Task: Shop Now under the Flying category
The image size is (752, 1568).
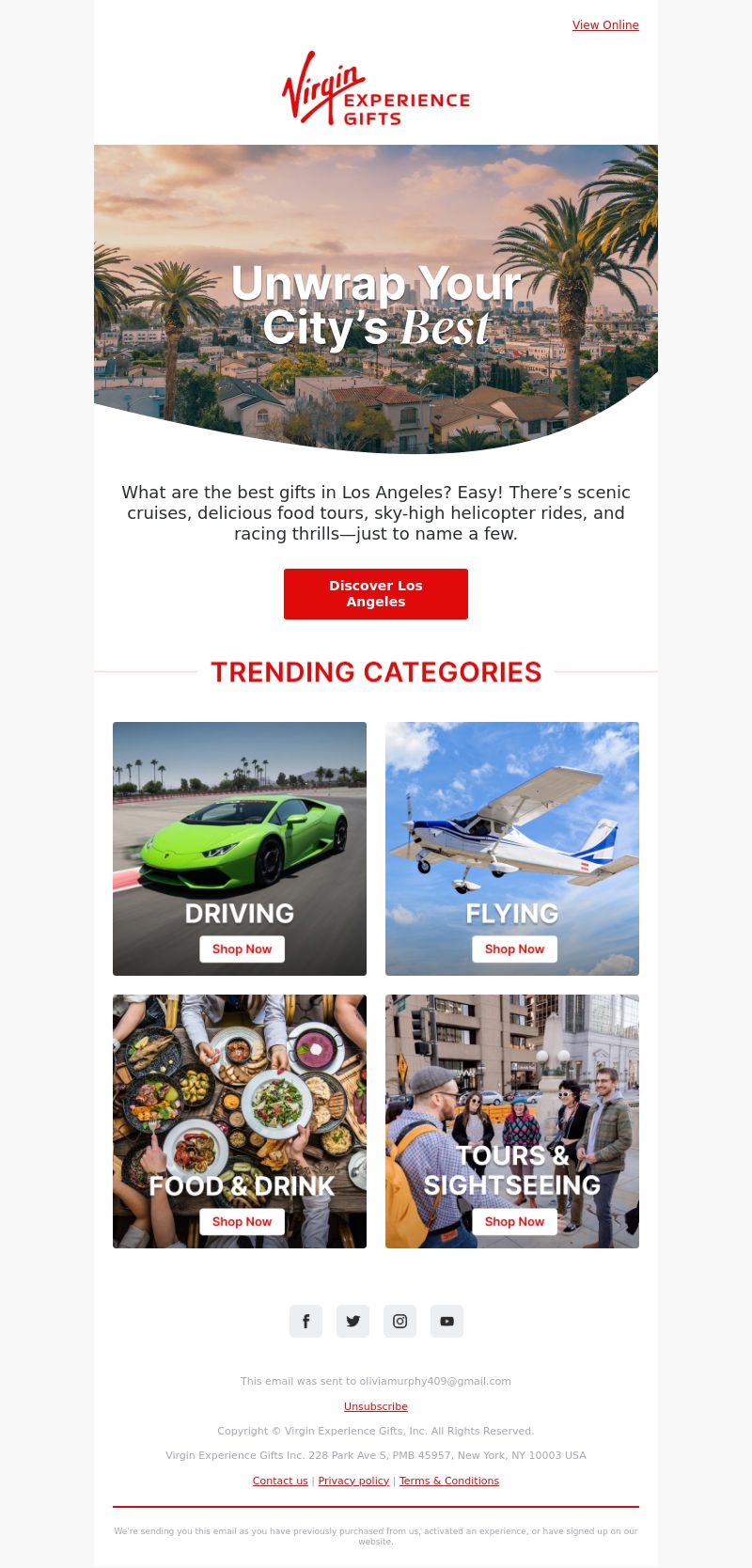Action: (x=514, y=949)
